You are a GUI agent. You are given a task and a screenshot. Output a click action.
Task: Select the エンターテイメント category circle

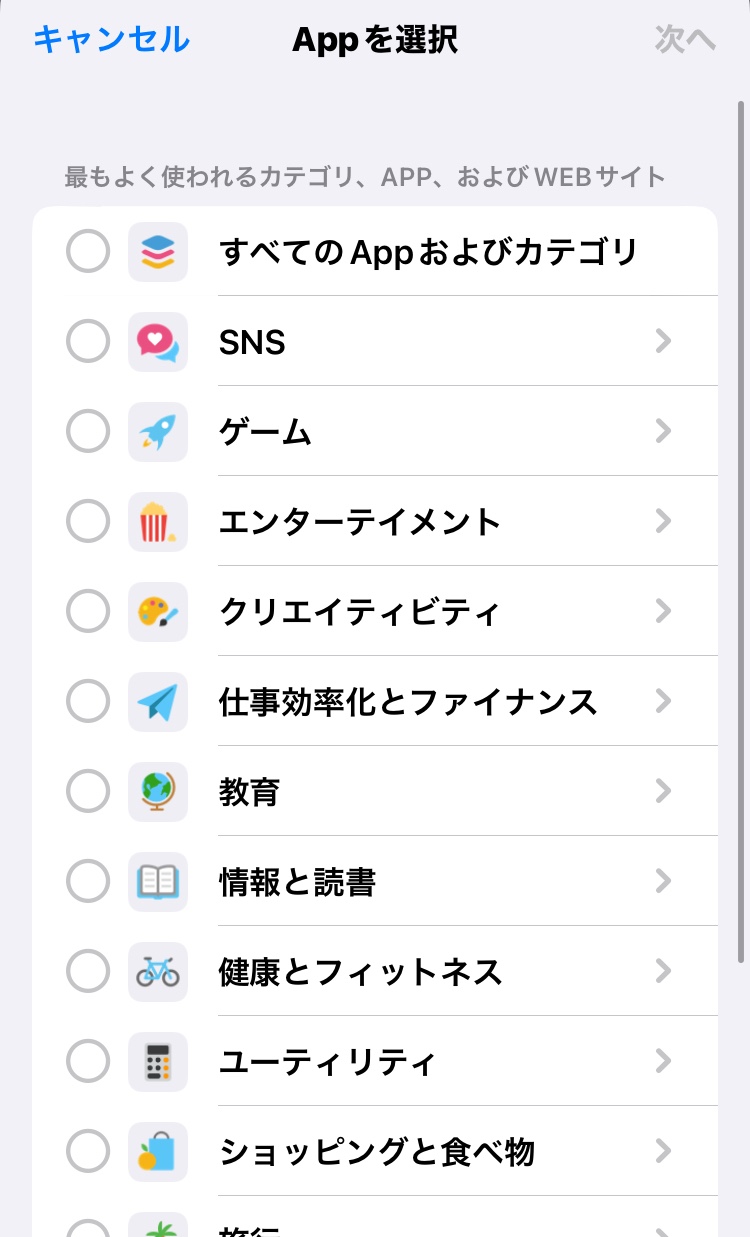coord(88,522)
